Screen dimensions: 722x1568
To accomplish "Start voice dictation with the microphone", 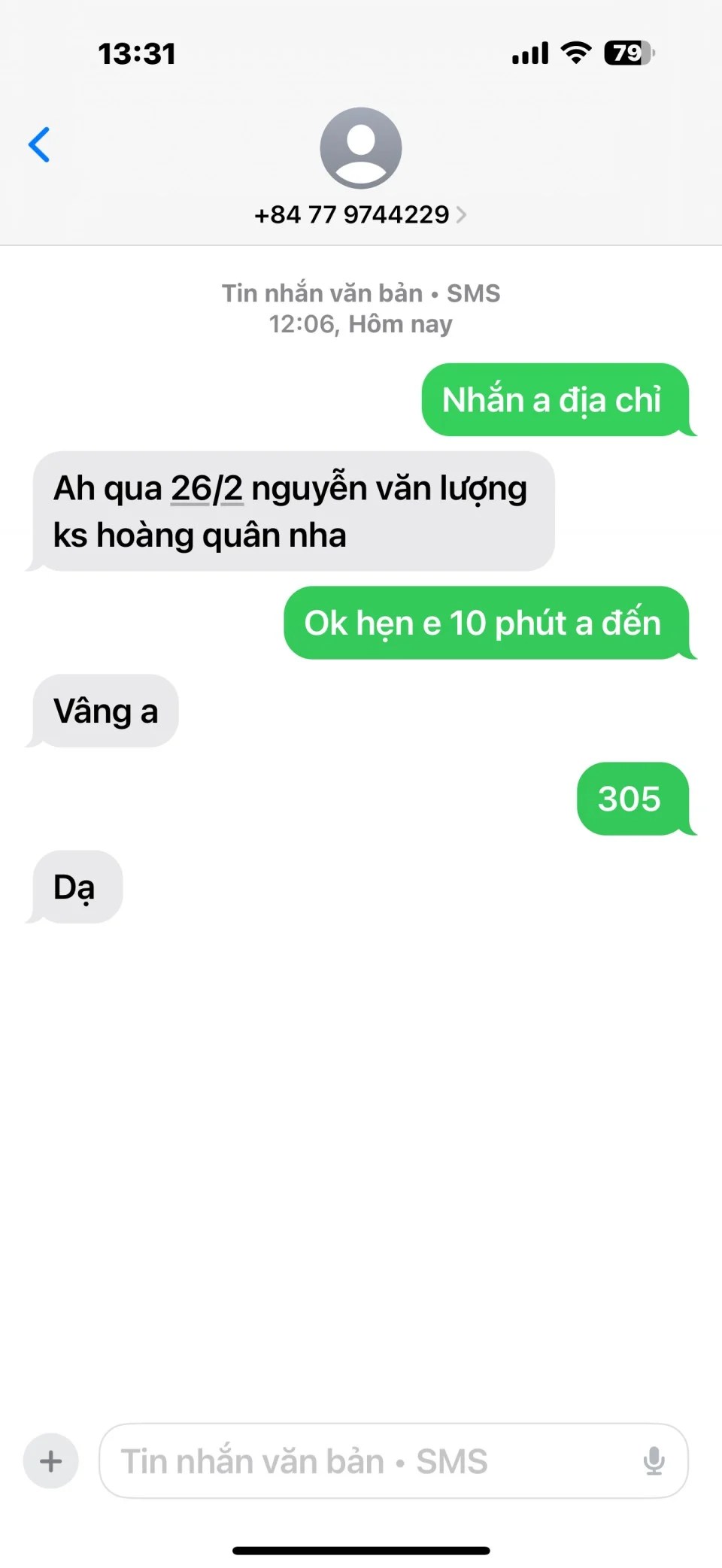I will [654, 1461].
